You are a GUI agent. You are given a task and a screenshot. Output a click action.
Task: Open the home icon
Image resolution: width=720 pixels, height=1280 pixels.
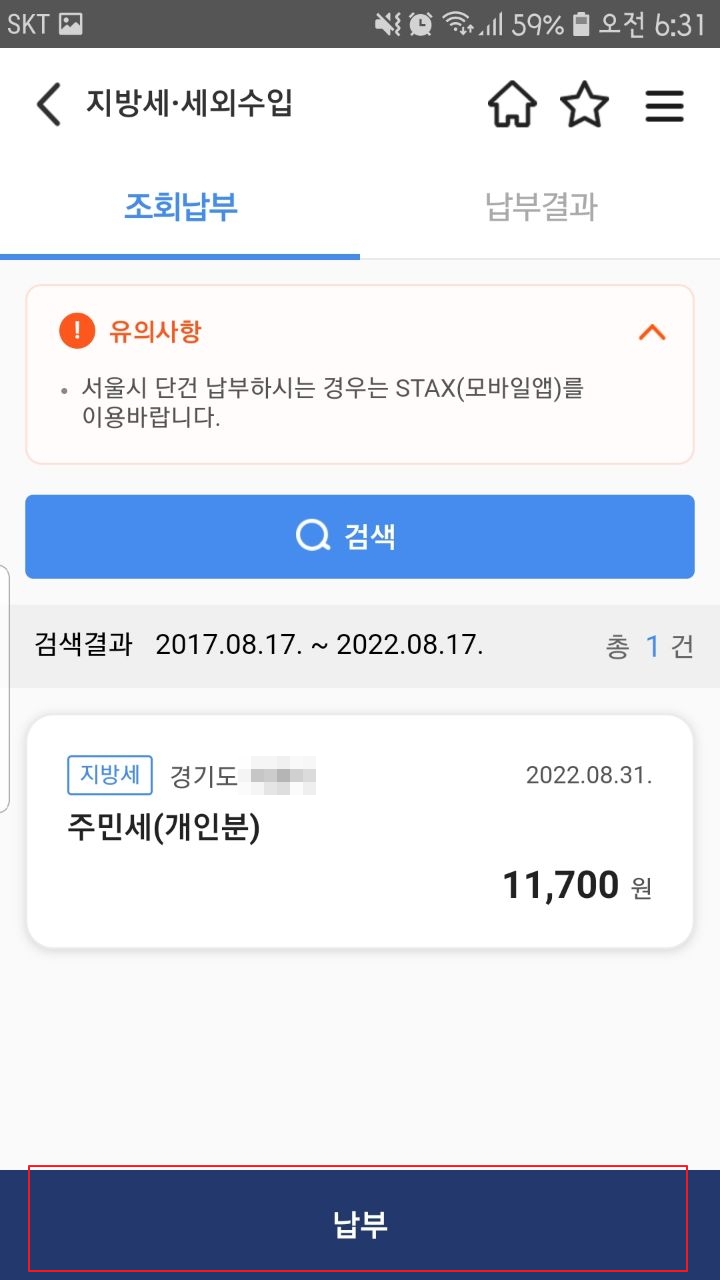(512, 104)
